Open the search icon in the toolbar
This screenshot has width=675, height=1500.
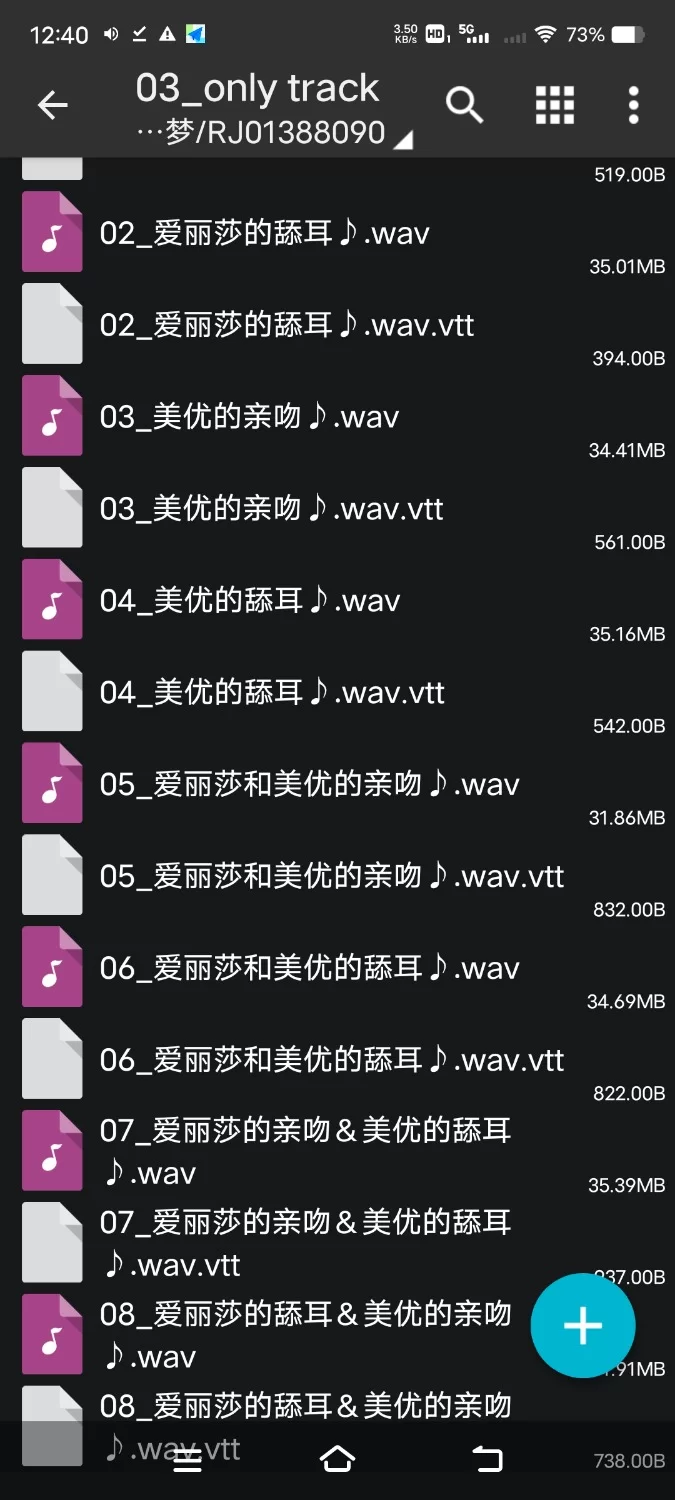click(x=464, y=105)
